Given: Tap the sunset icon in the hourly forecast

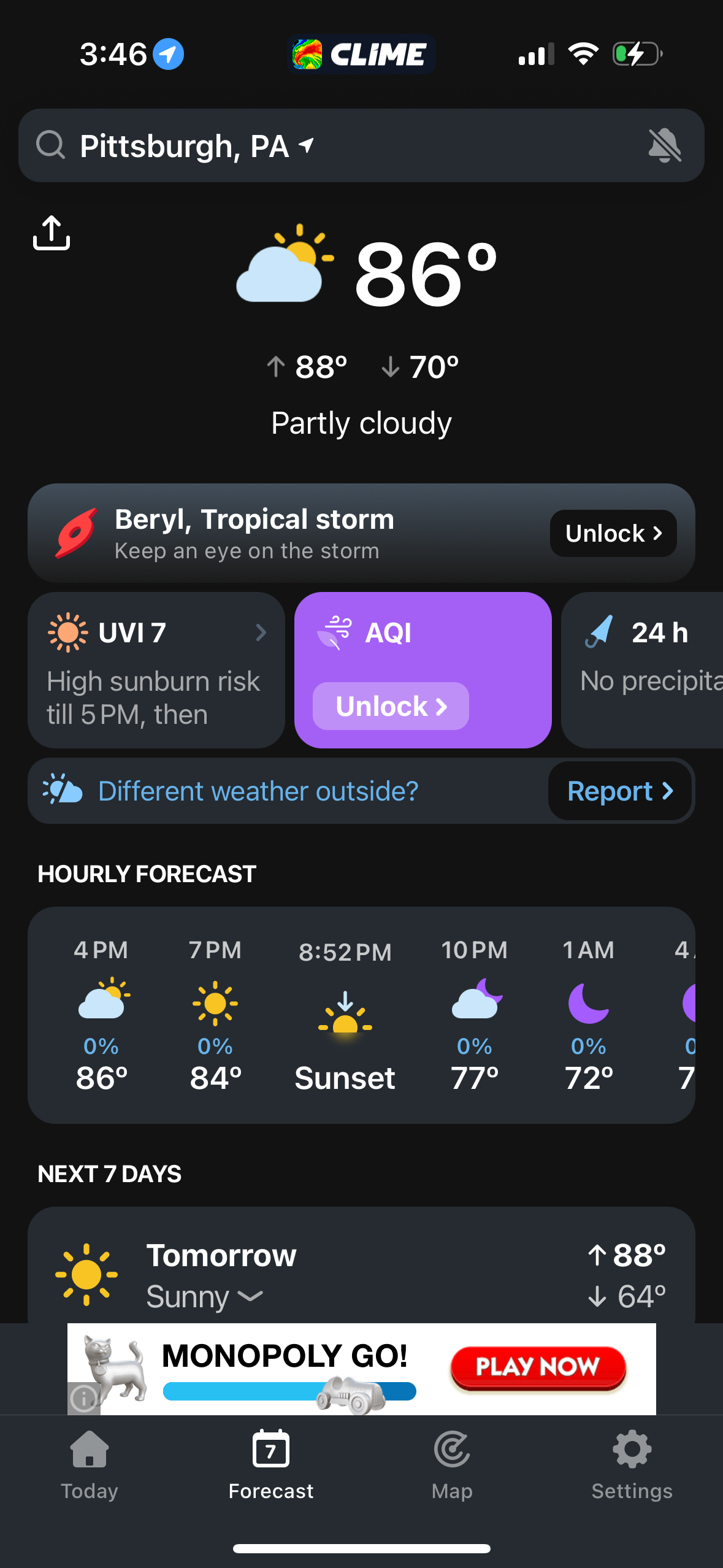Looking at the screenshot, I should (345, 1018).
